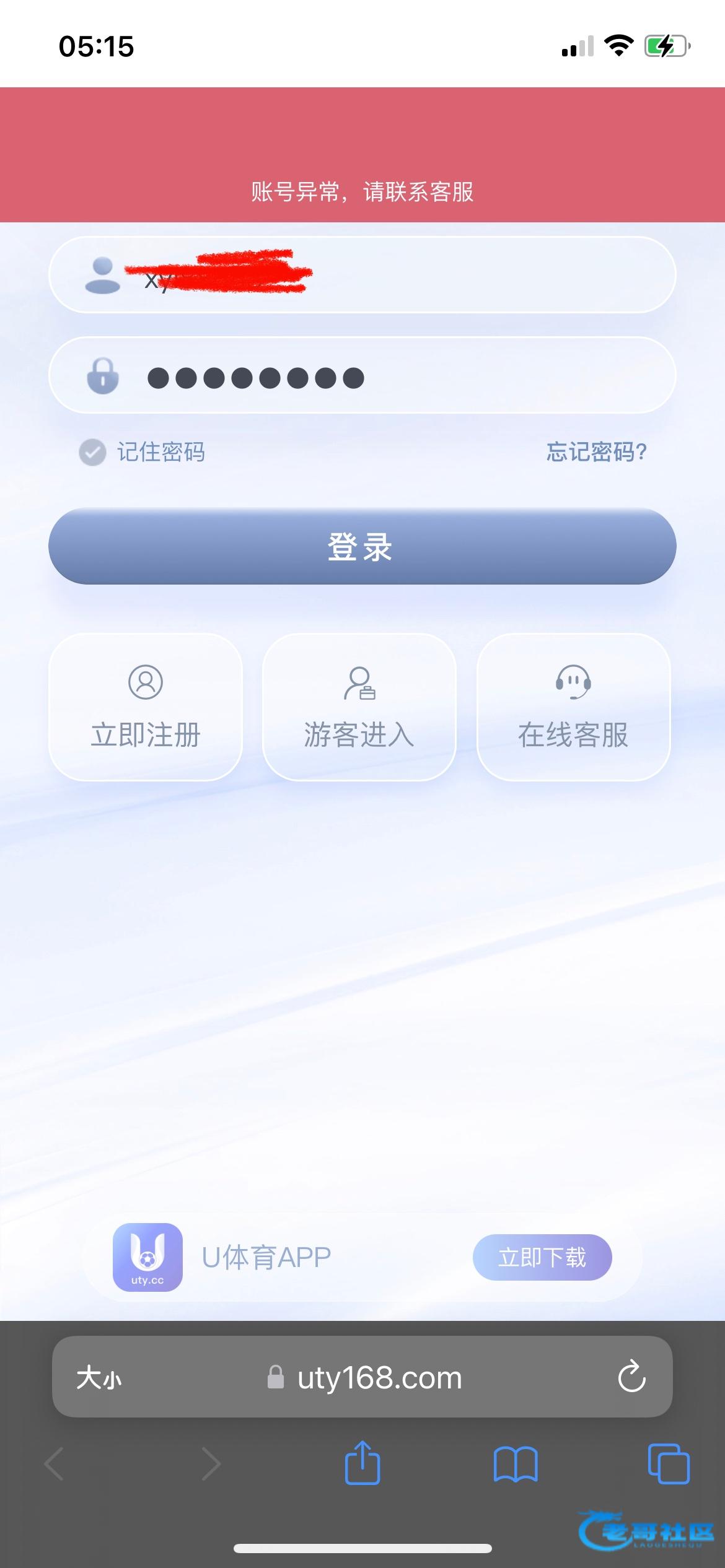Reload the page
This screenshot has height=1568, width=725.
tap(631, 1377)
